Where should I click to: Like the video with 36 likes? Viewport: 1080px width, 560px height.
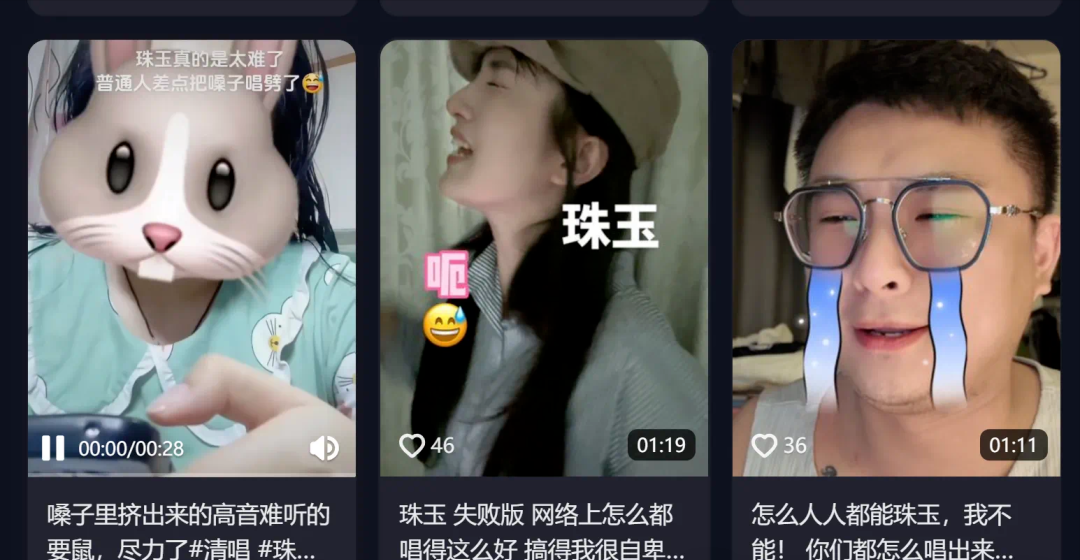click(x=764, y=445)
